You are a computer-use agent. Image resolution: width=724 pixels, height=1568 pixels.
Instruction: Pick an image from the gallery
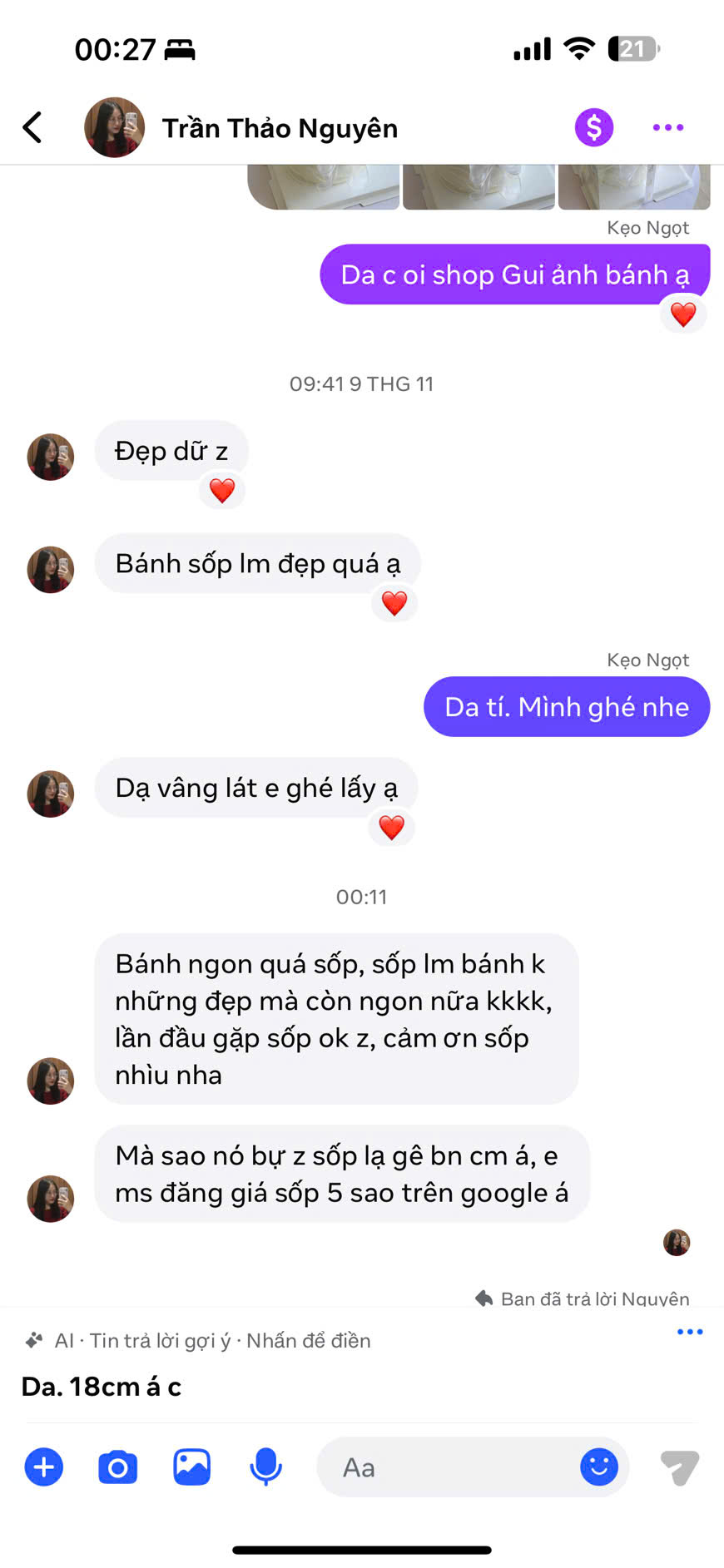coord(192,1467)
